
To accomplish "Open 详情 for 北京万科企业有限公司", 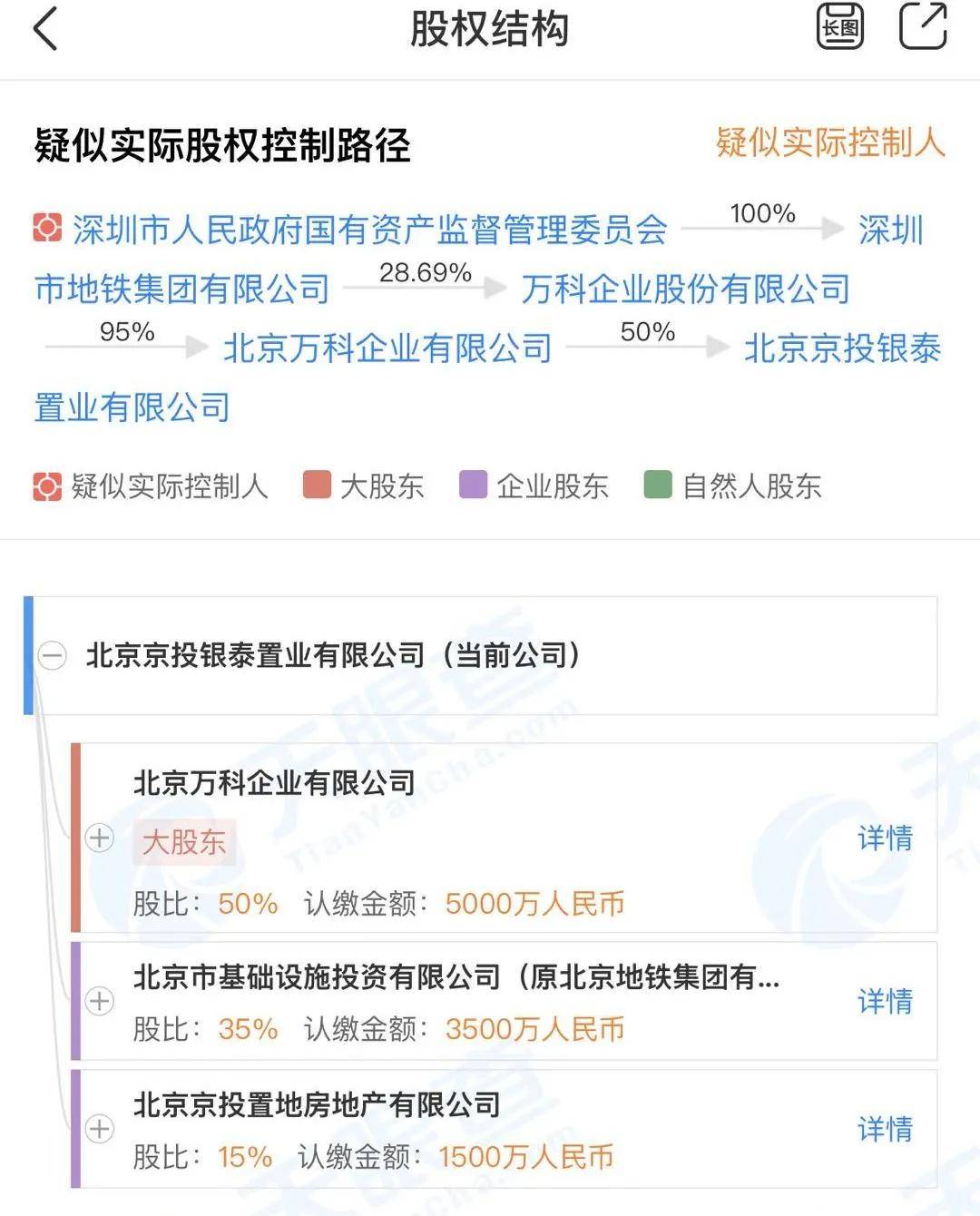I will point(885,840).
